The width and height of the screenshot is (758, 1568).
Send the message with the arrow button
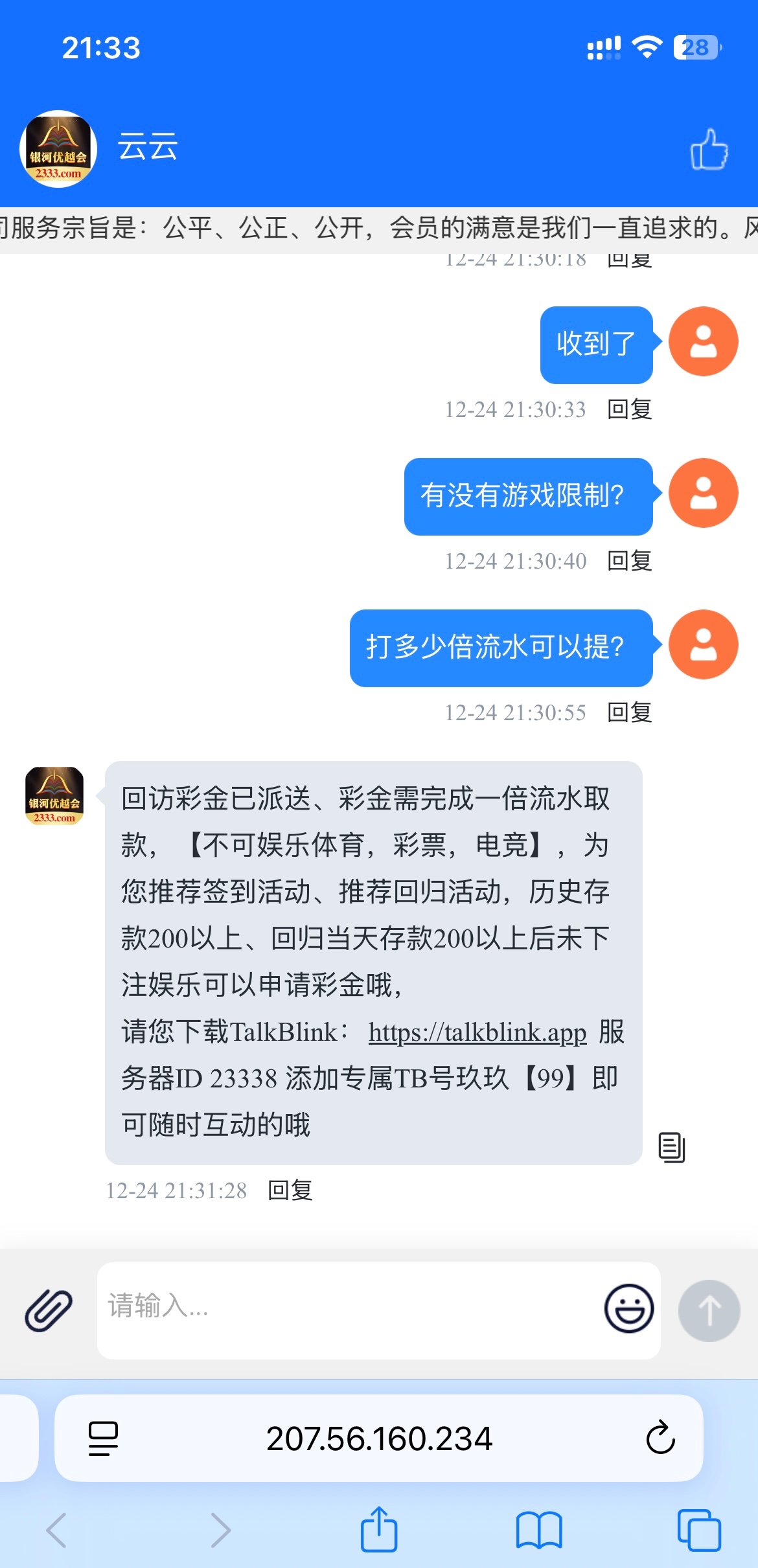709,1310
